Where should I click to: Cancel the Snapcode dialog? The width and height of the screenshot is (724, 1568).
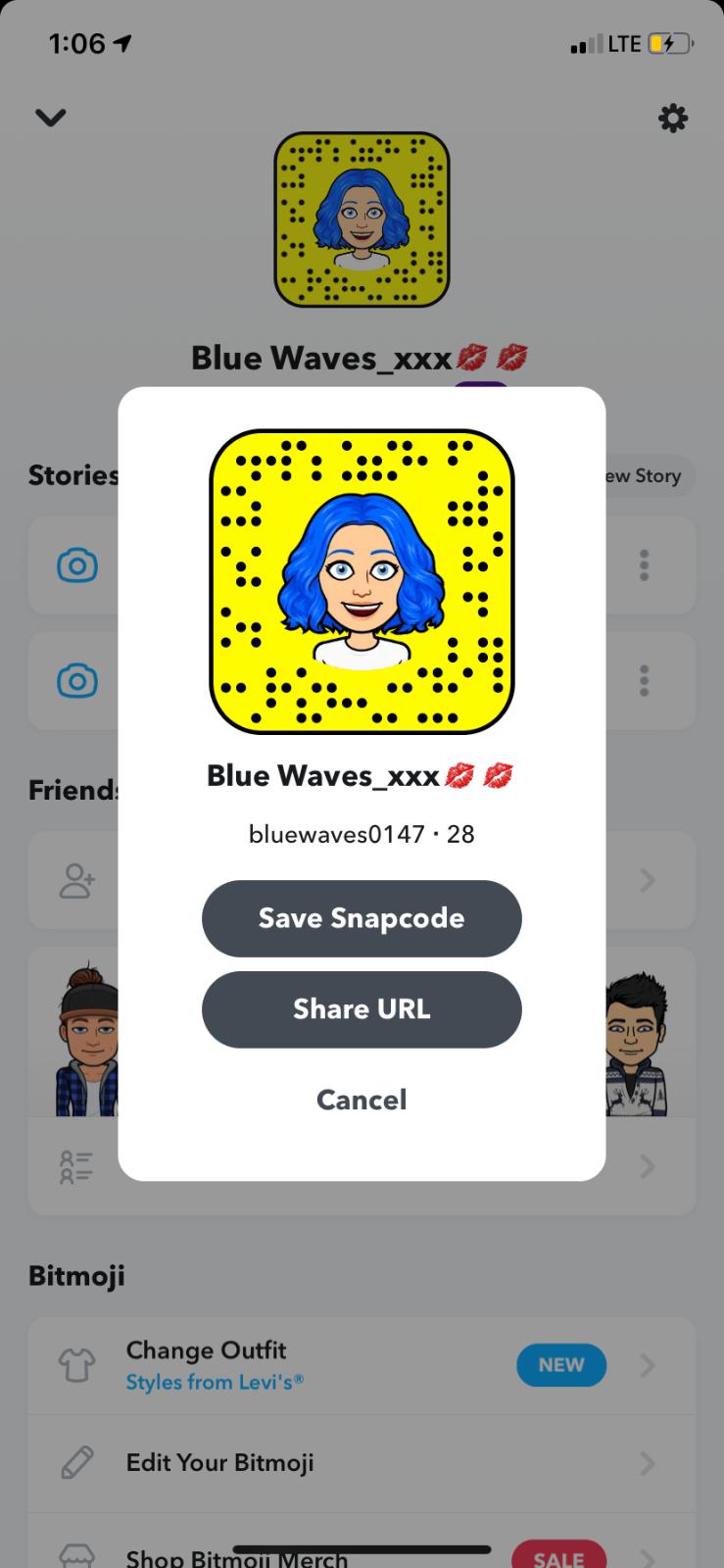(362, 1100)
